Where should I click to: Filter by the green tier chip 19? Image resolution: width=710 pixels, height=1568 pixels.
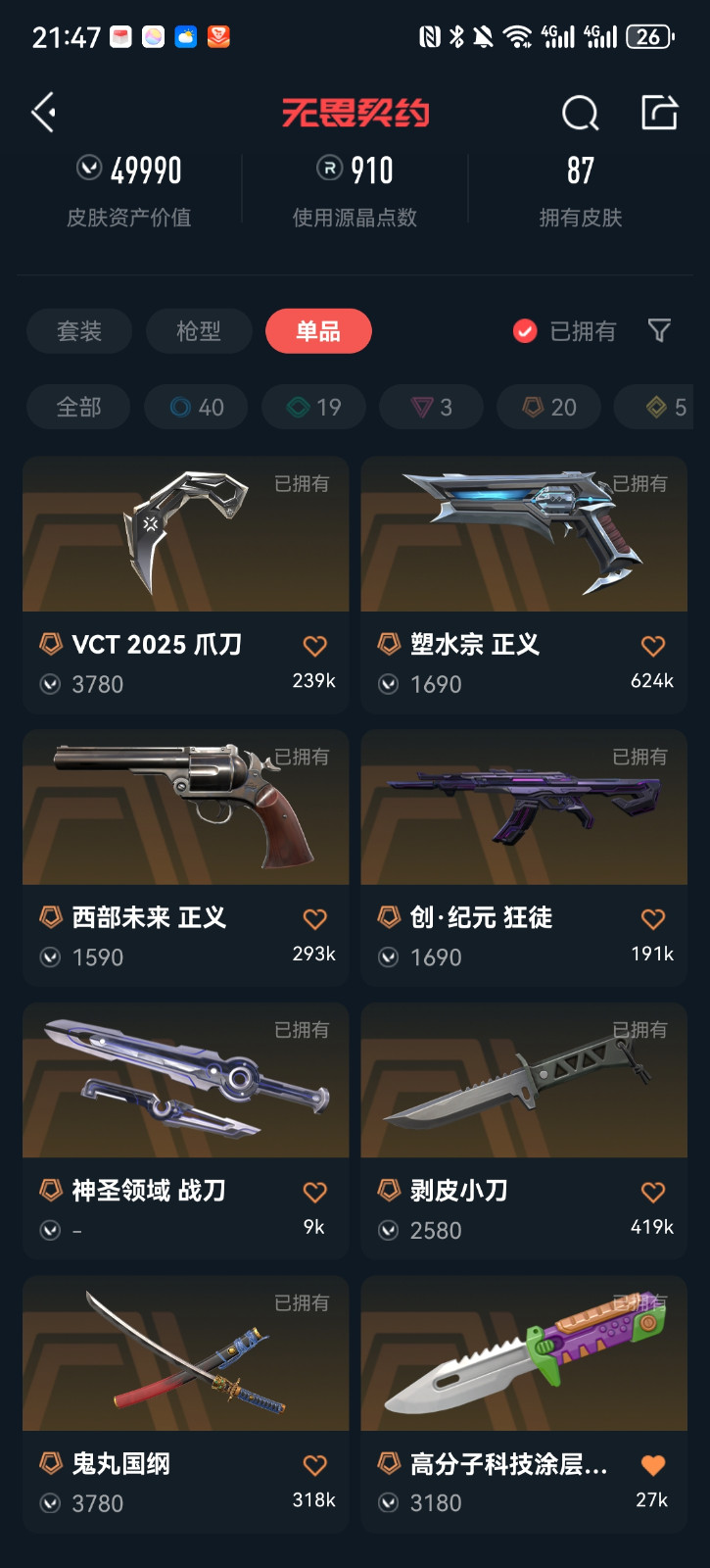pos(314,407)
